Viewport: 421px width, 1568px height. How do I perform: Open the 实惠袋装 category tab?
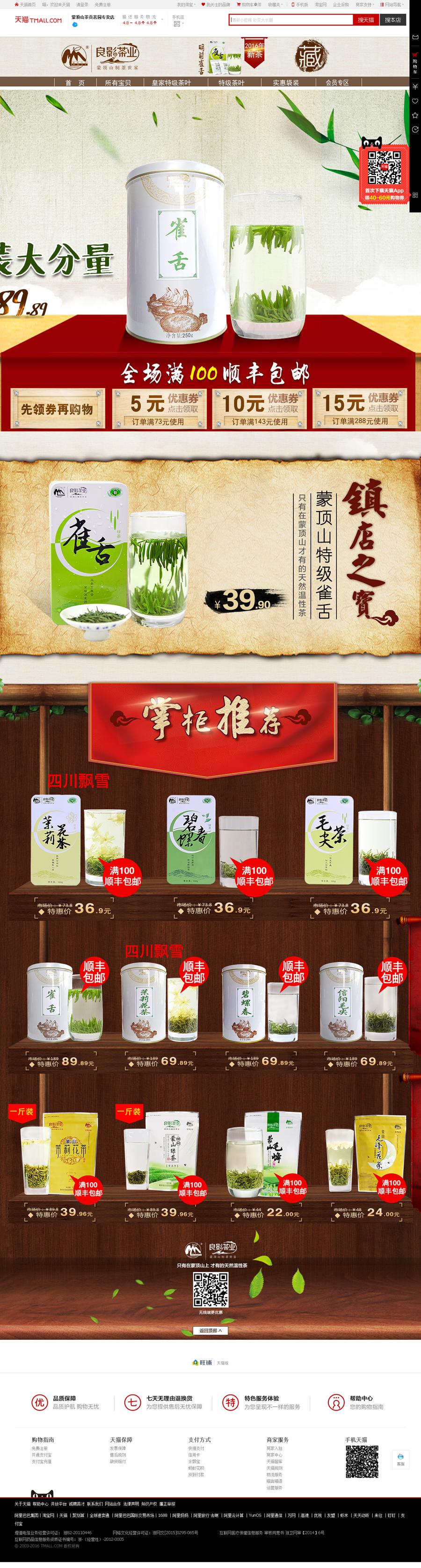tap(285, 83)
